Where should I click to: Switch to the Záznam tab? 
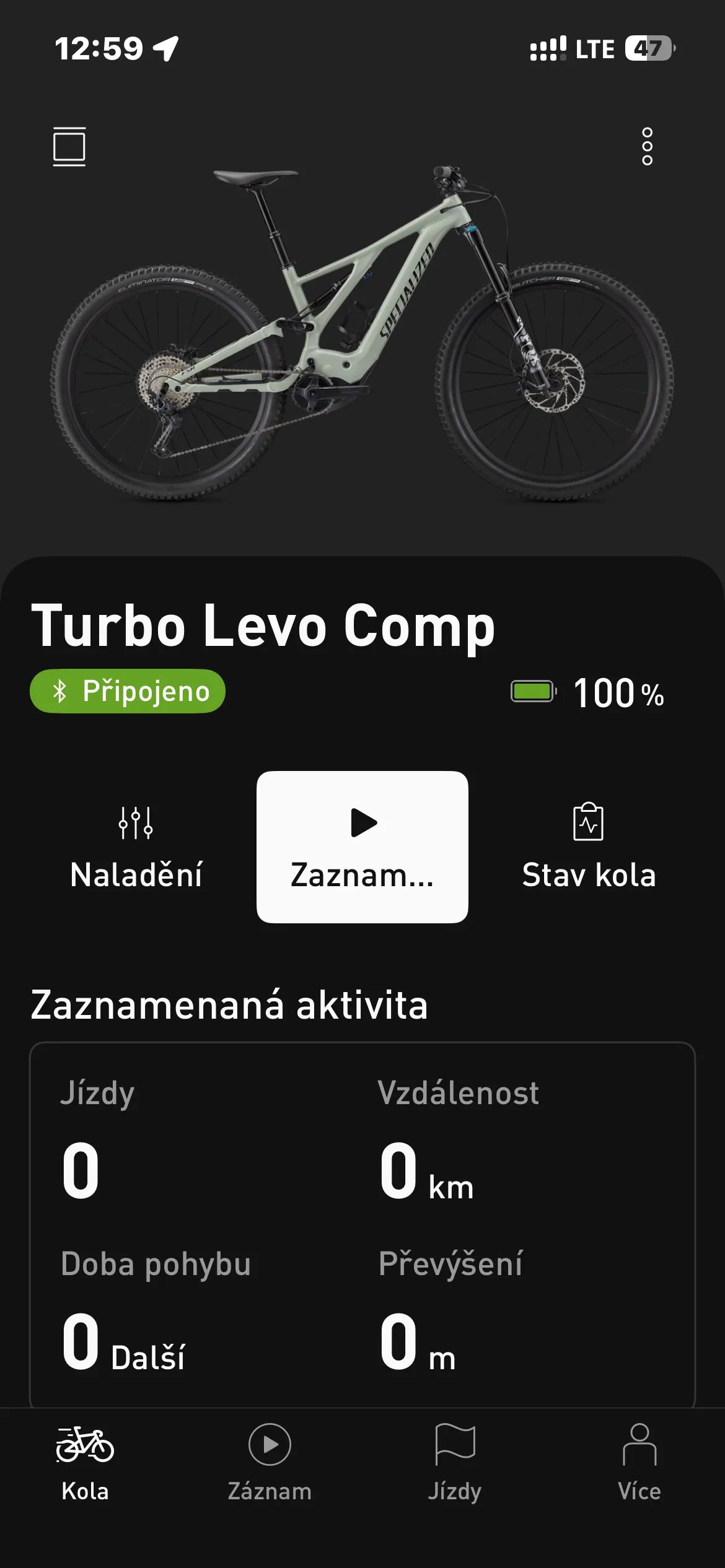(270, 1462)
